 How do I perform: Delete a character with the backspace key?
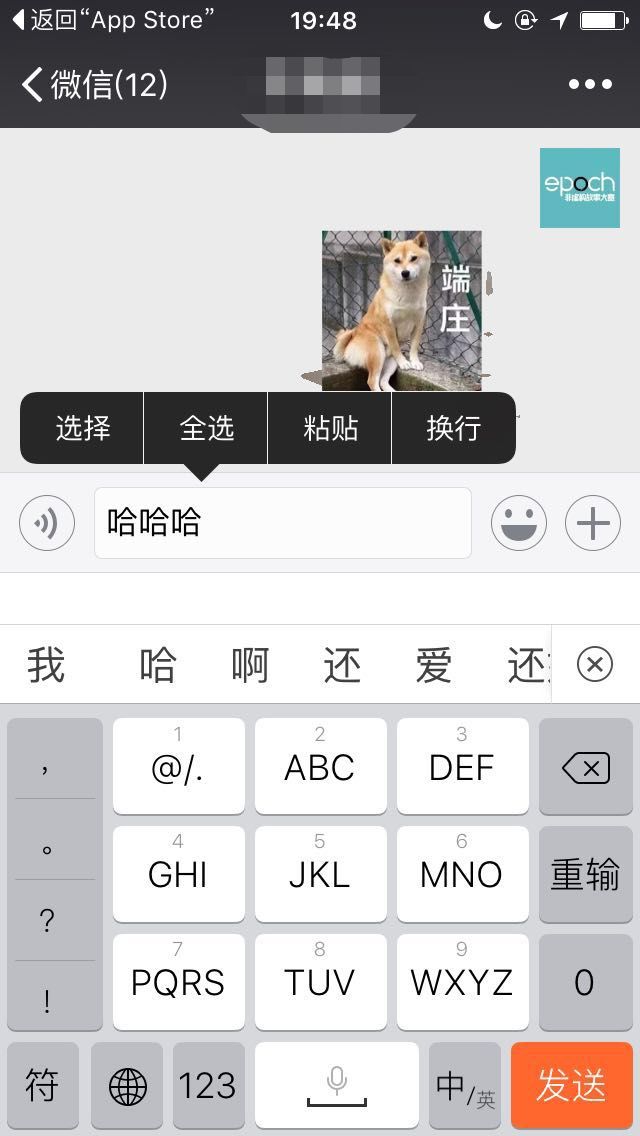(585, 767)
